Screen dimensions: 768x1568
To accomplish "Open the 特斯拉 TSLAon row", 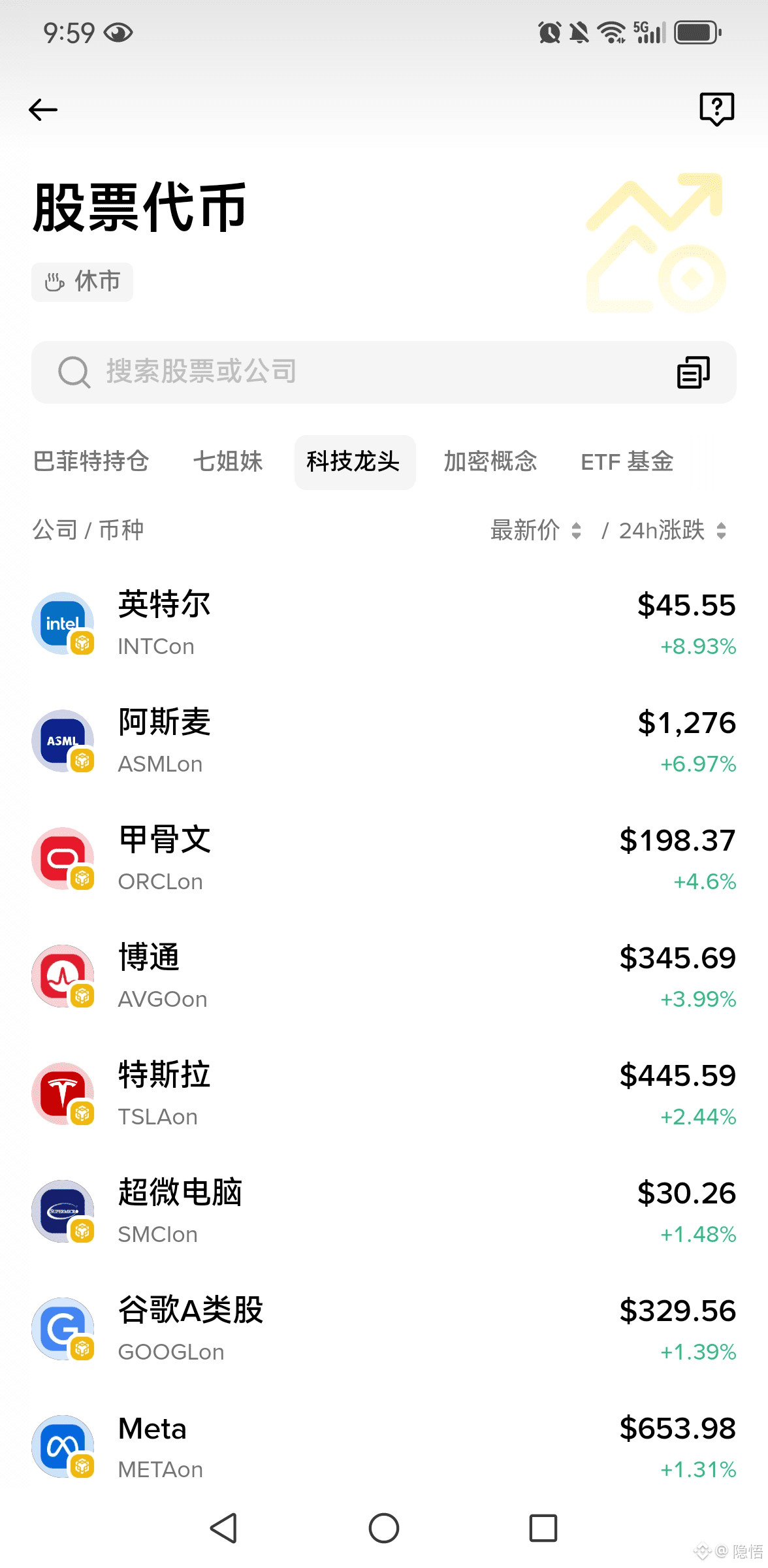I will pyautogui.click(x=384, y=1094).
